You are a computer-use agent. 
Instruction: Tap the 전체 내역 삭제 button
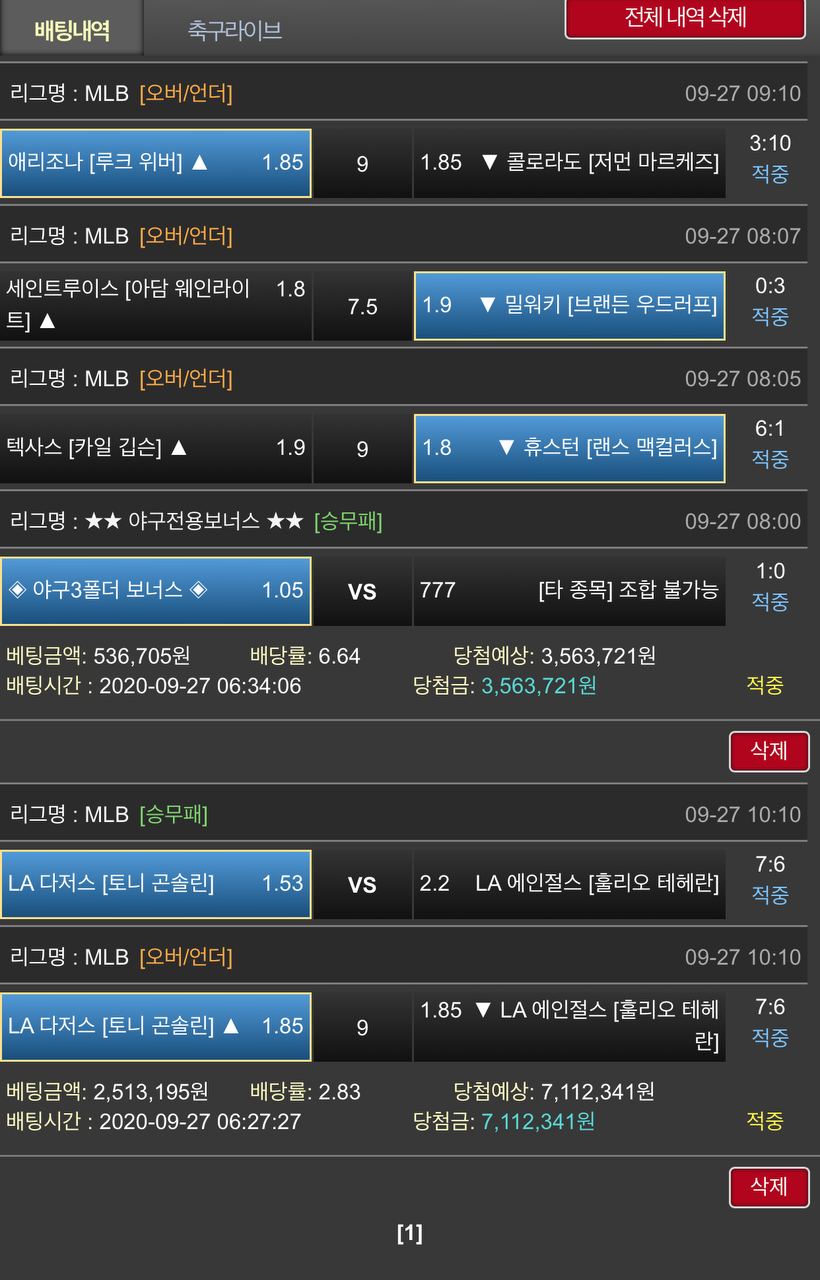(x=685, y=19)
